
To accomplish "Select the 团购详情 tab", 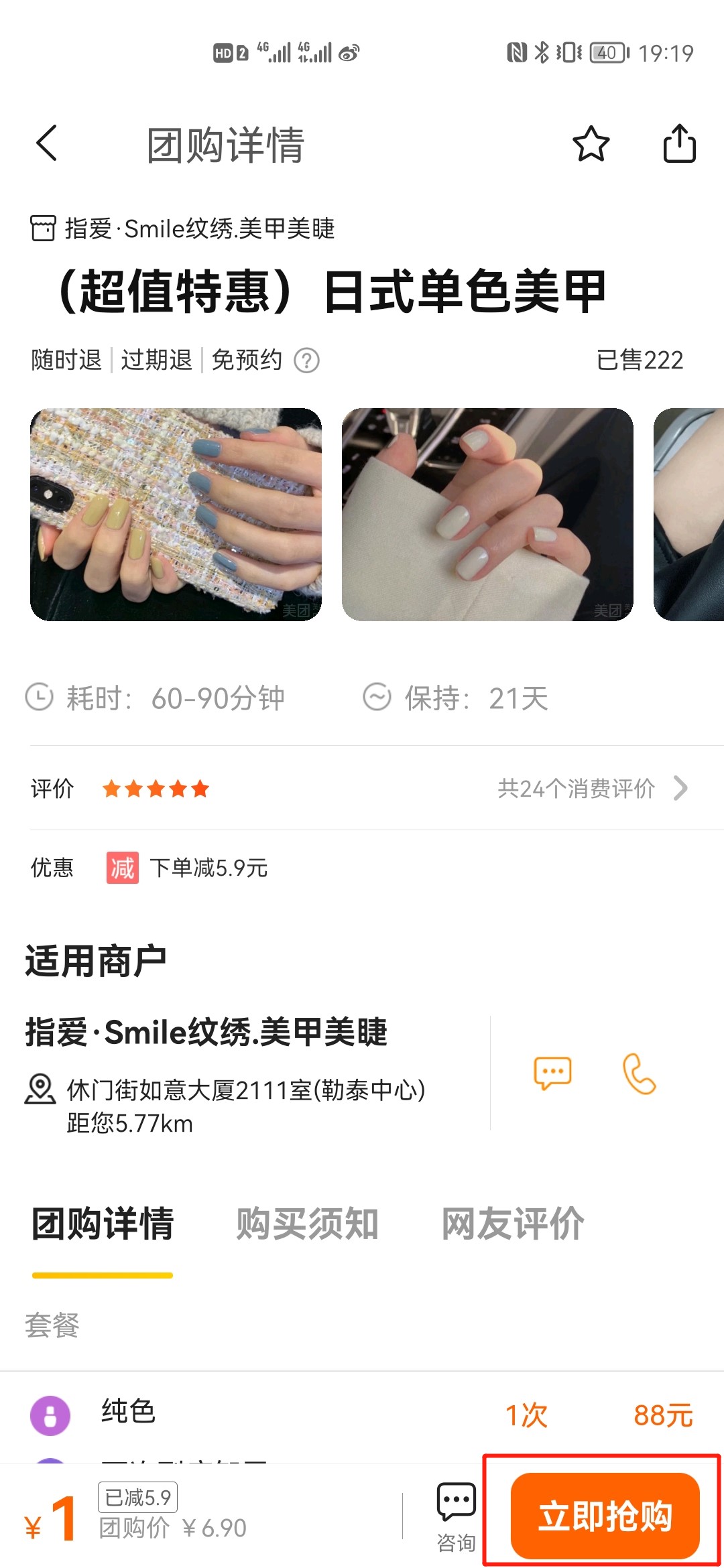I will click(x=103, y=1224).
